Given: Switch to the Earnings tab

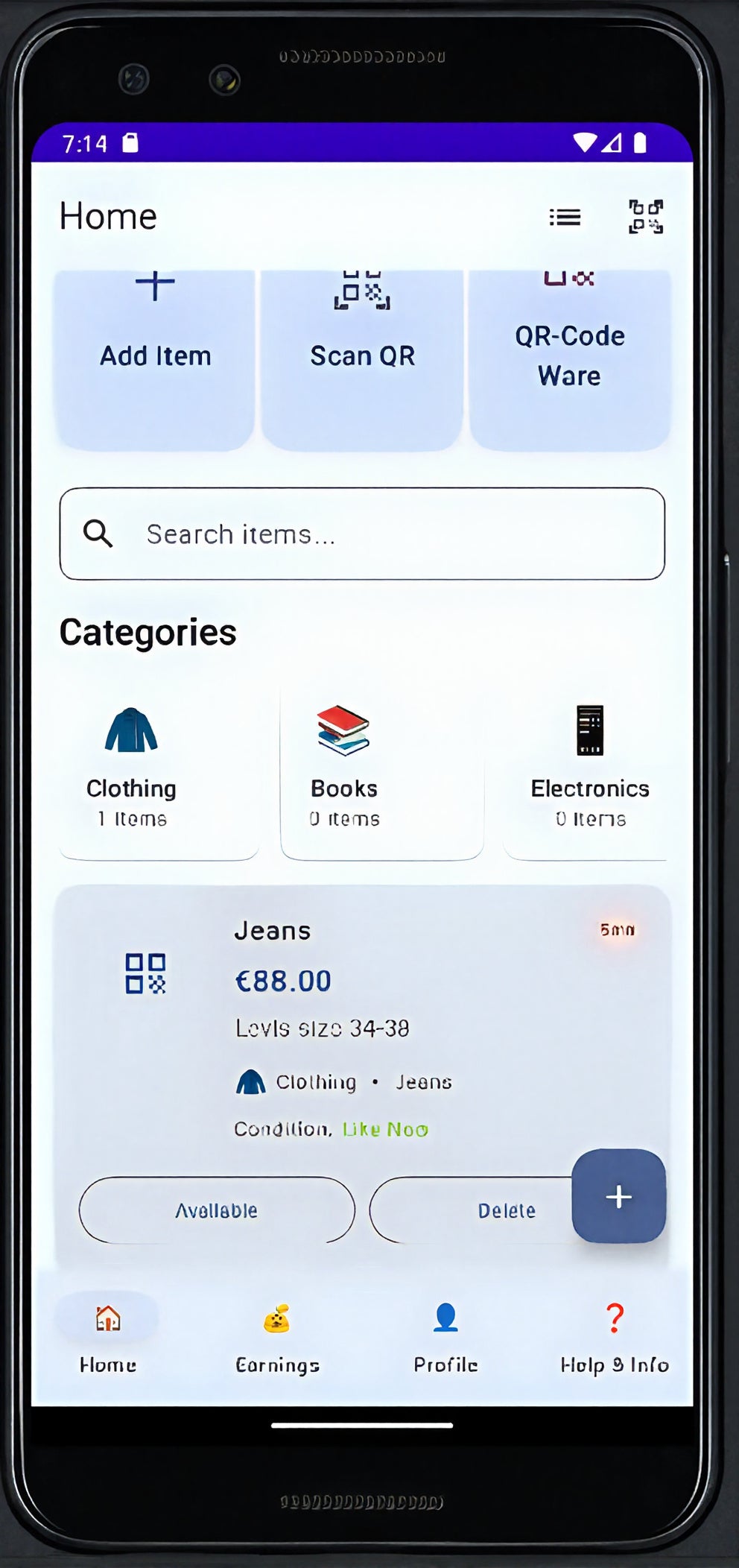Looking at the screenshot, I should 277,1338.
